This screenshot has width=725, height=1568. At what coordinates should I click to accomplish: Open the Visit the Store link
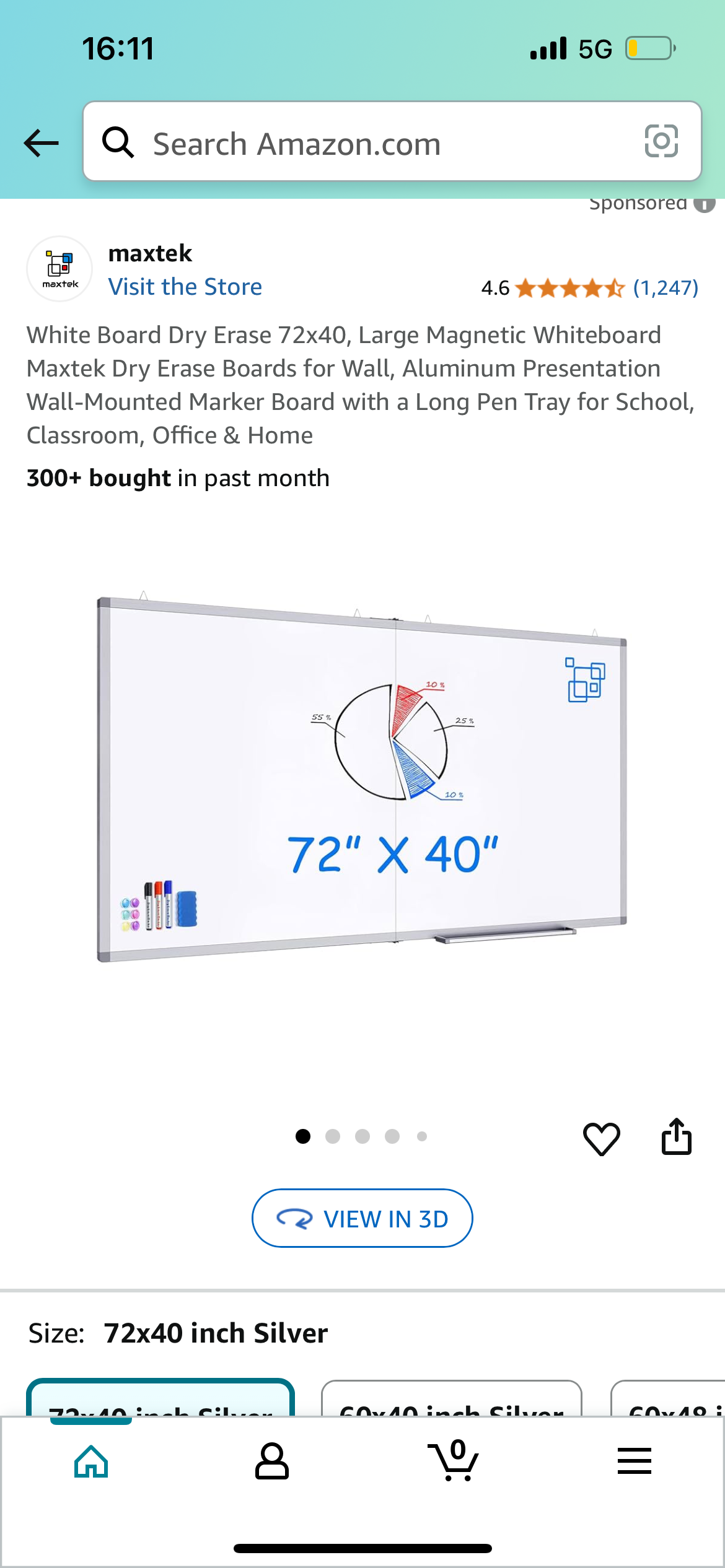click(x=185, y=287)
